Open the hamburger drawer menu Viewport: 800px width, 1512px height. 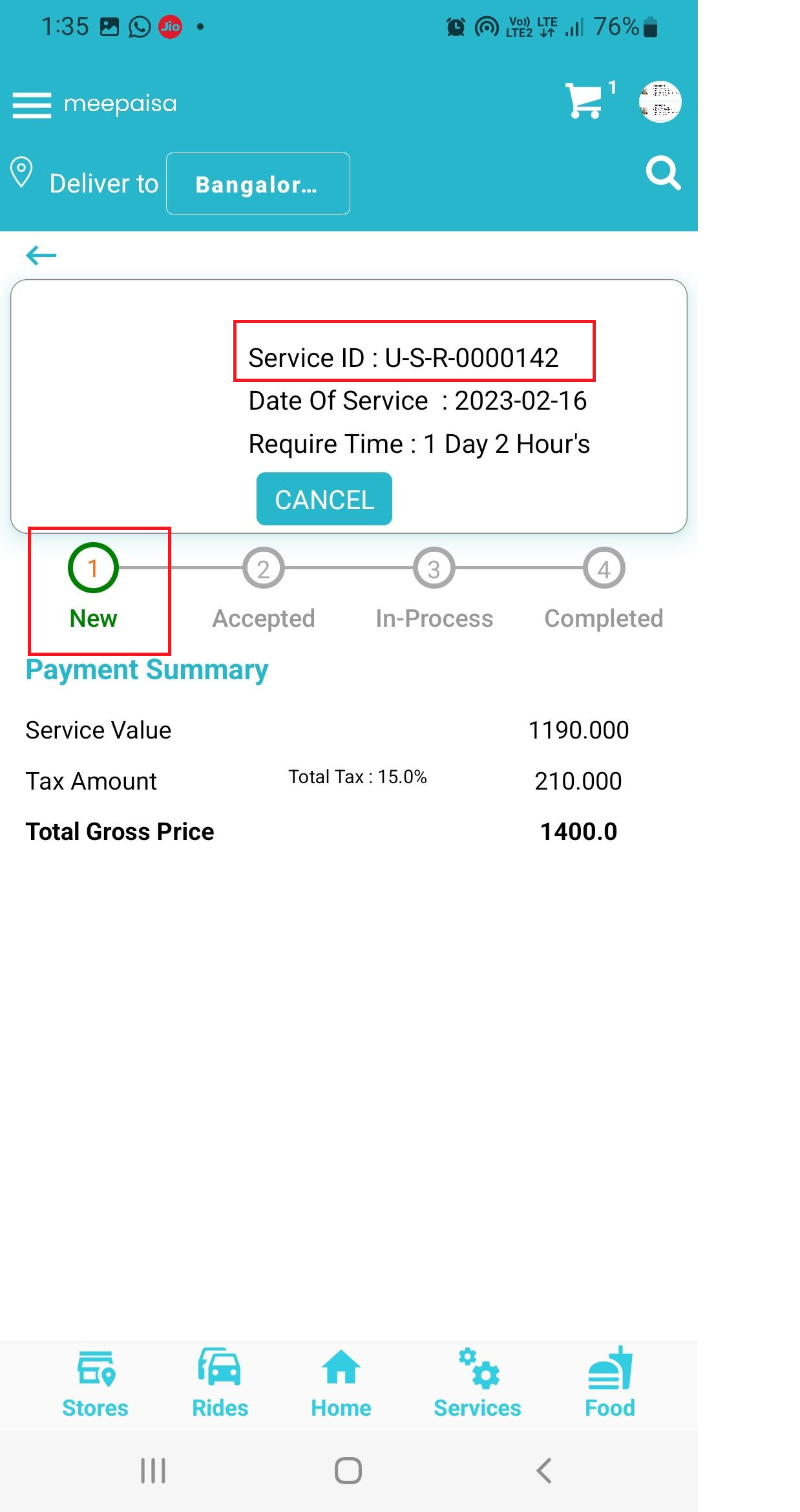coord(32,105)
